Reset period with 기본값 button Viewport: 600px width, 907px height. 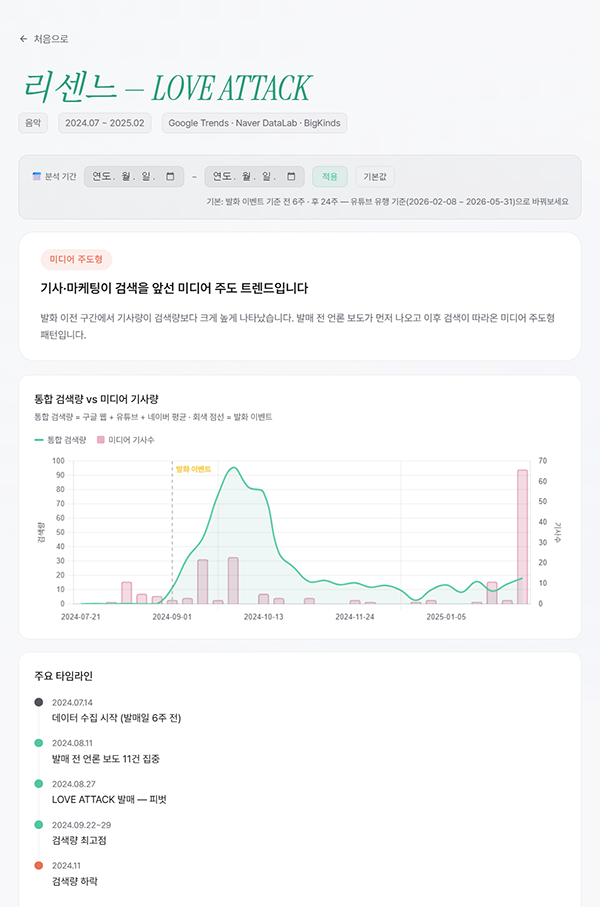click(375, 176)
